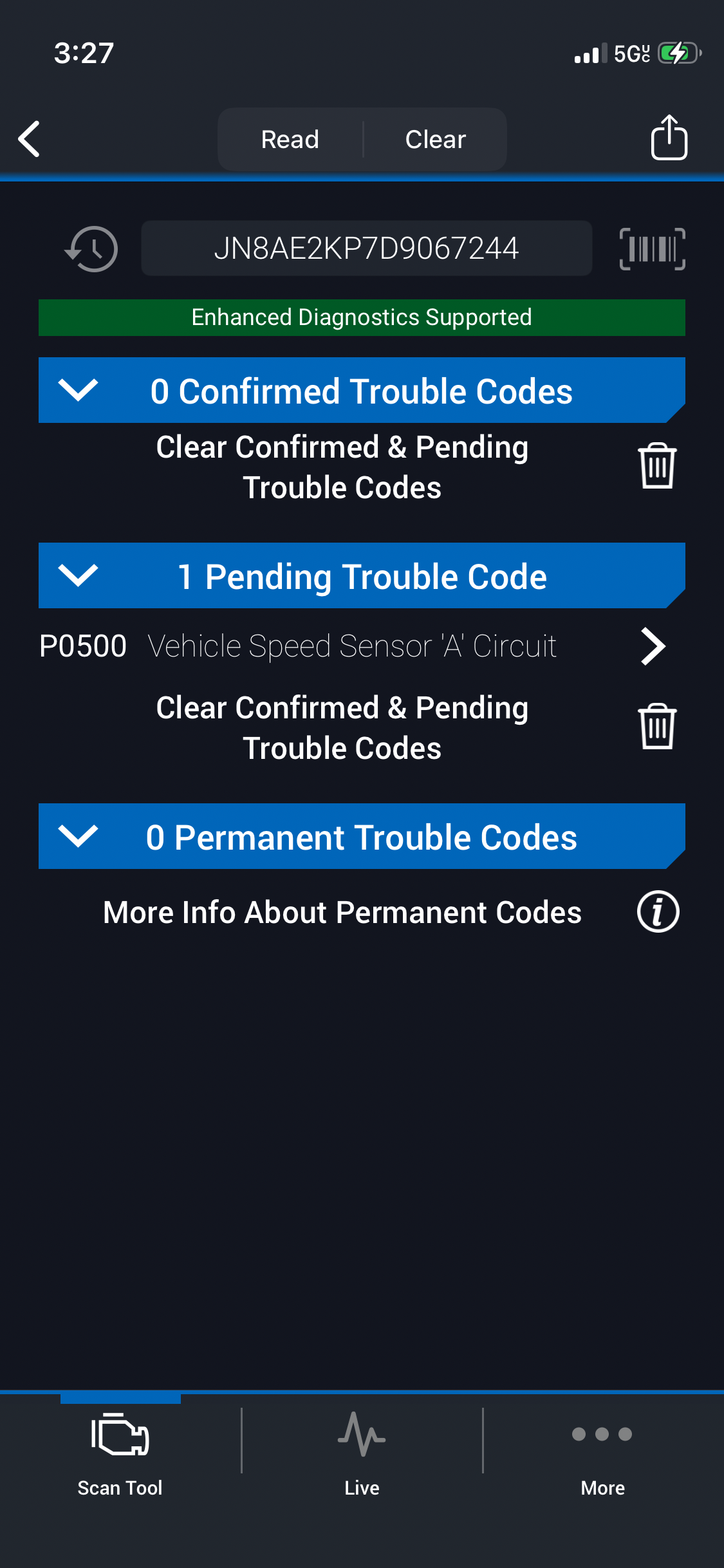Scan VIN with barcode scanner icon
Screen dimensions: 724x1568
[x=652, y=248]
